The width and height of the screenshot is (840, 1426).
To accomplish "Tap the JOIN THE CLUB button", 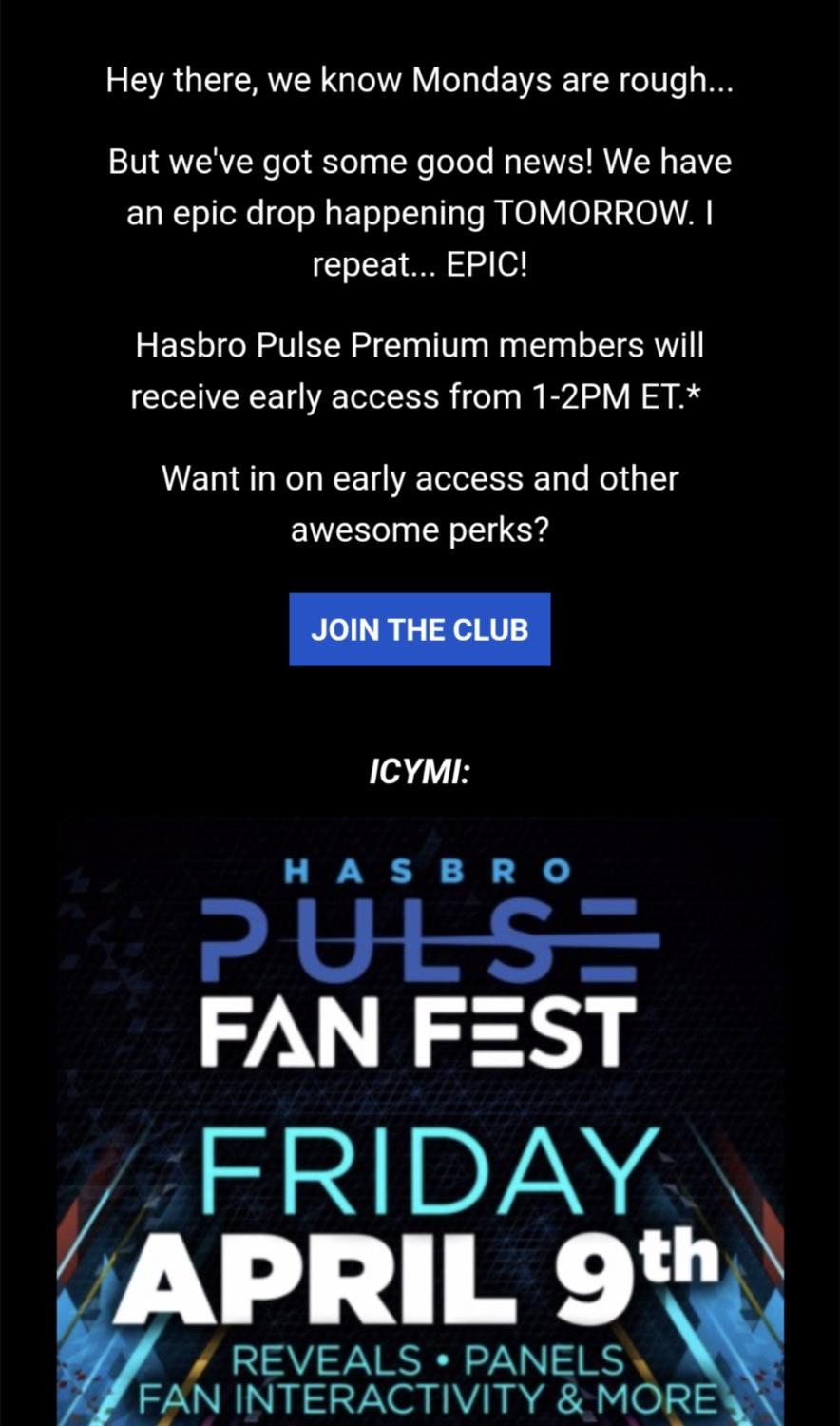I will [419, 629].
